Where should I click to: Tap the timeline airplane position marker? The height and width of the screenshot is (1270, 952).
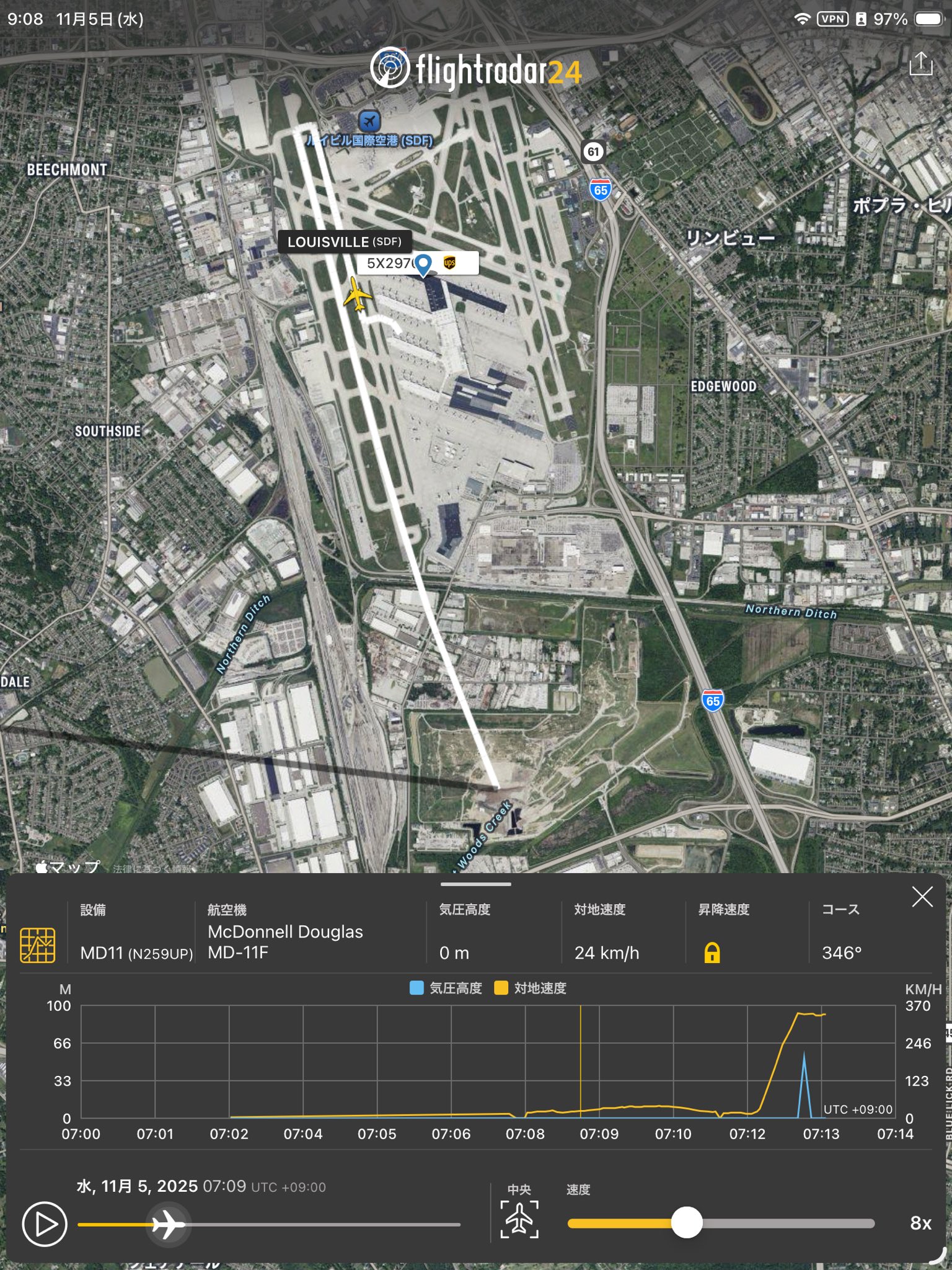pos(168,1225)
